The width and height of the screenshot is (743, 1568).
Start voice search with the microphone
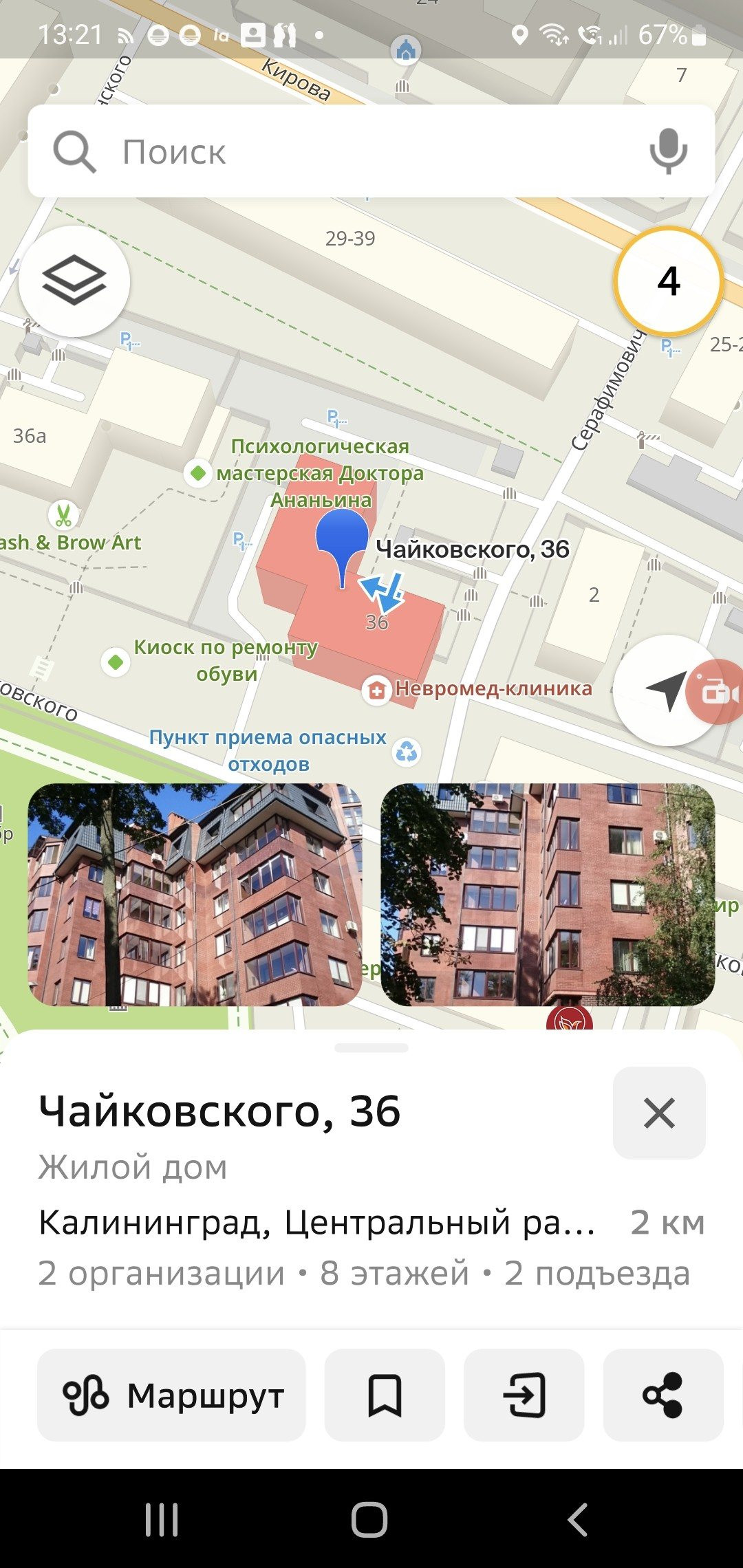[x=668, y=151]
